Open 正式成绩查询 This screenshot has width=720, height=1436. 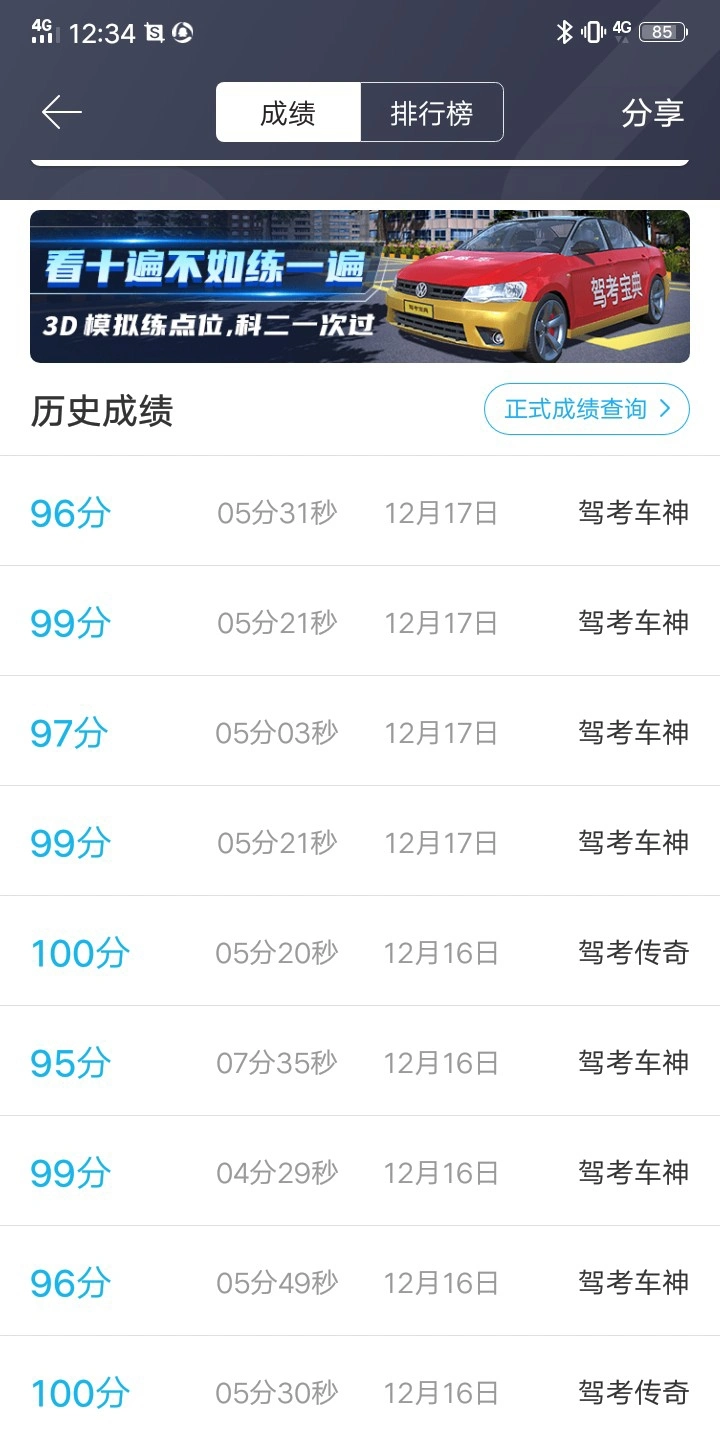[x=587, y=409]
